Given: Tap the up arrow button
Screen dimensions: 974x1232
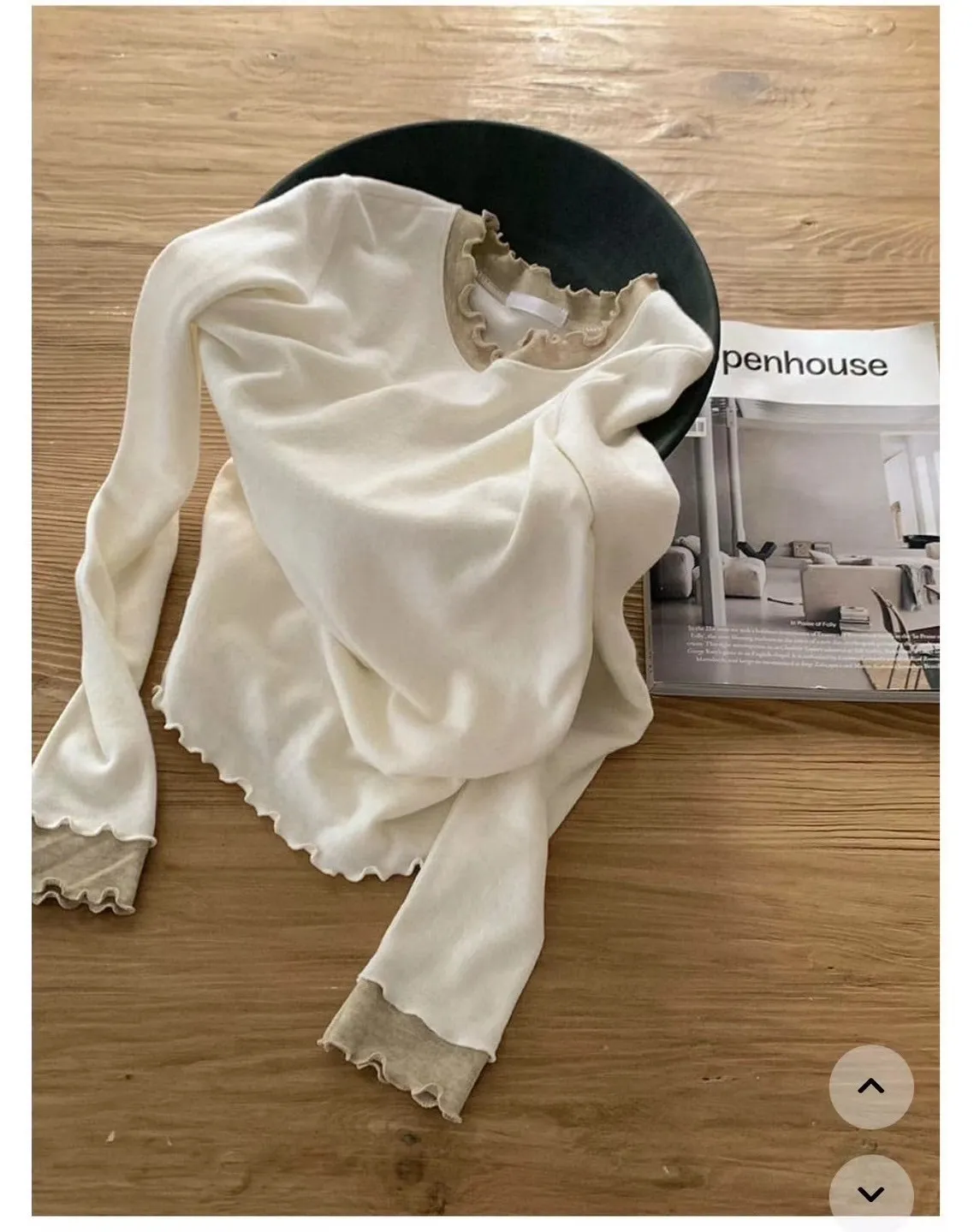Looking at the screenshot, I should [870, 1086].
